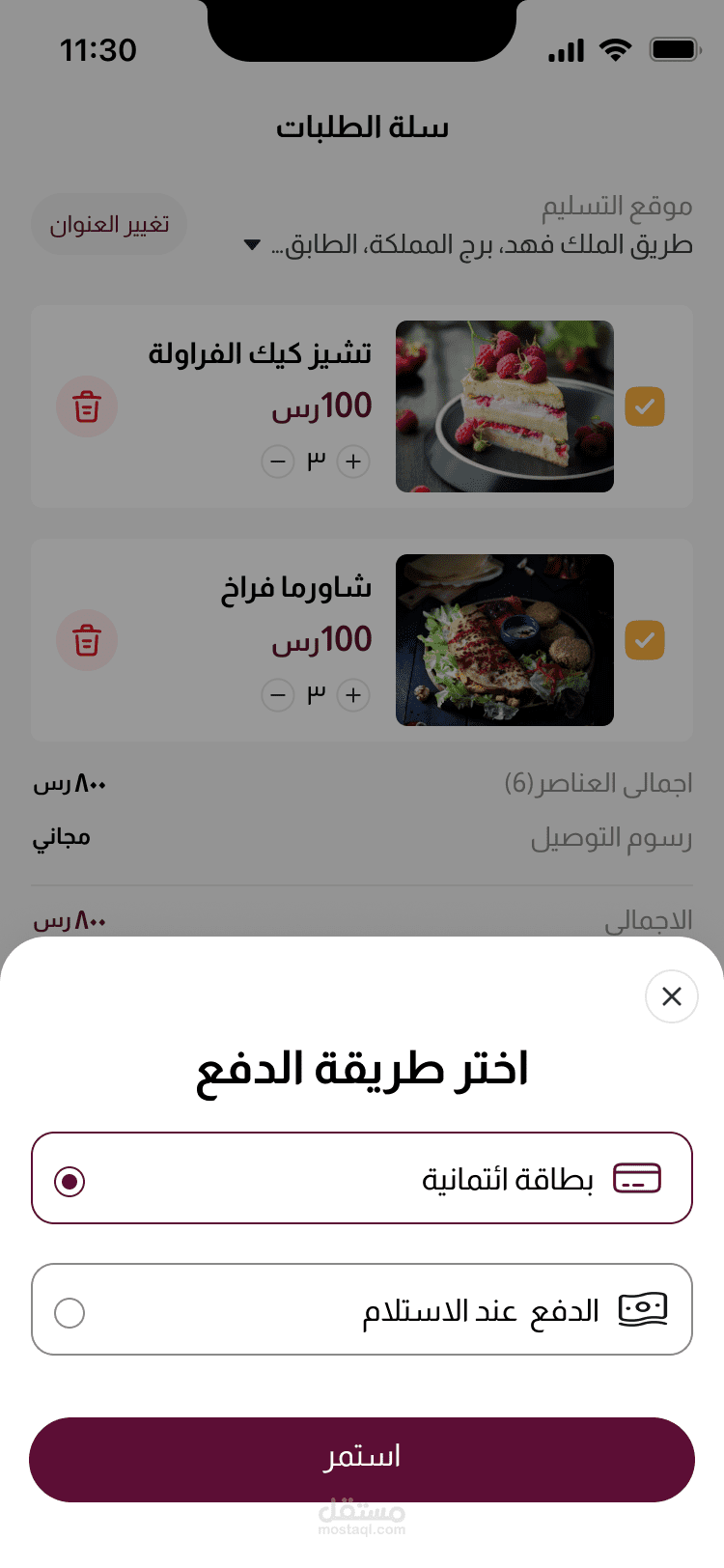Image resolution: width=724 pixels, height=1568 pixels.
Task: Increase quantity of تشيز كيك الفراولة
Action: [x=353, y=462]
